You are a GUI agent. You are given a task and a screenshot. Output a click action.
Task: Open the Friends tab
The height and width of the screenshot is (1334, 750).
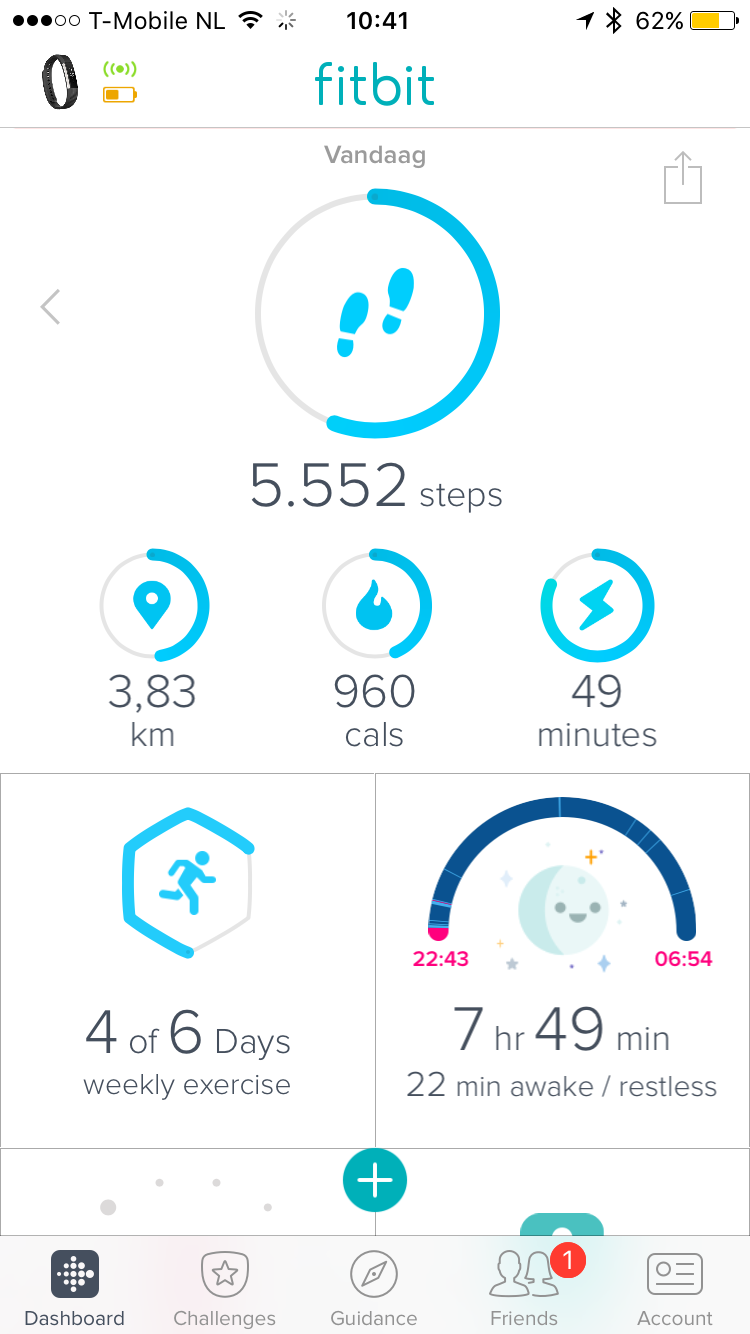click(524, 1289)
